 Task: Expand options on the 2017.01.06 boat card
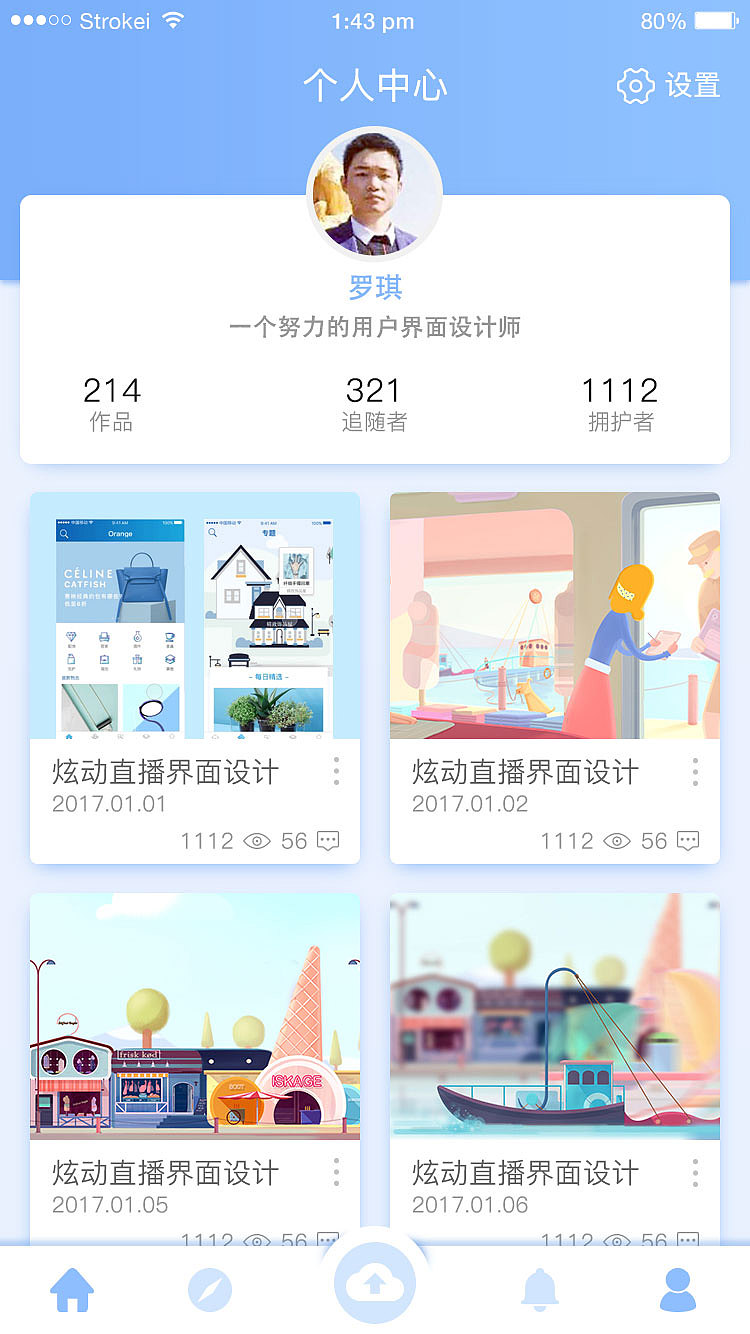(x=694, y=1174)
